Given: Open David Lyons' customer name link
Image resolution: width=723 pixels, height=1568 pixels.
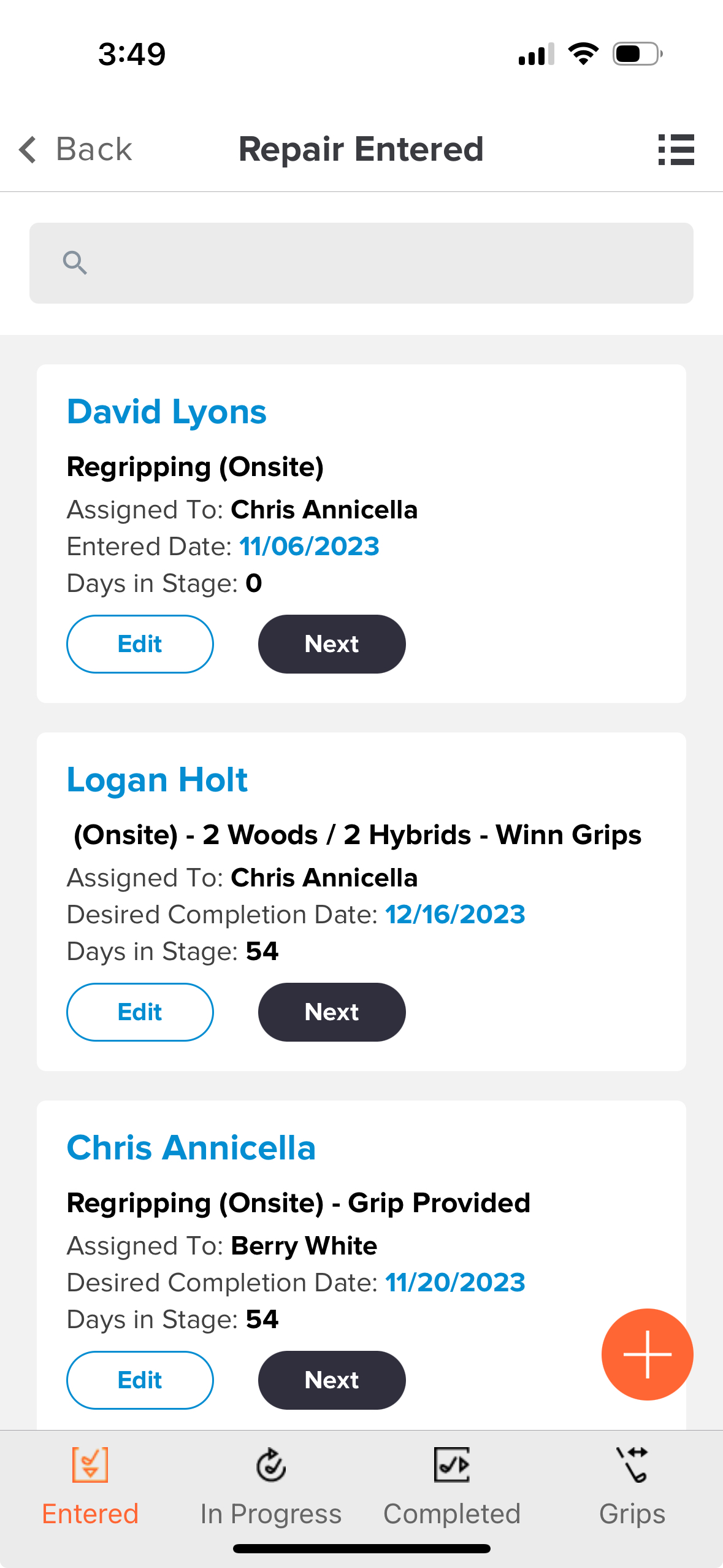Looking at the screenshot, I should (167, 412).
